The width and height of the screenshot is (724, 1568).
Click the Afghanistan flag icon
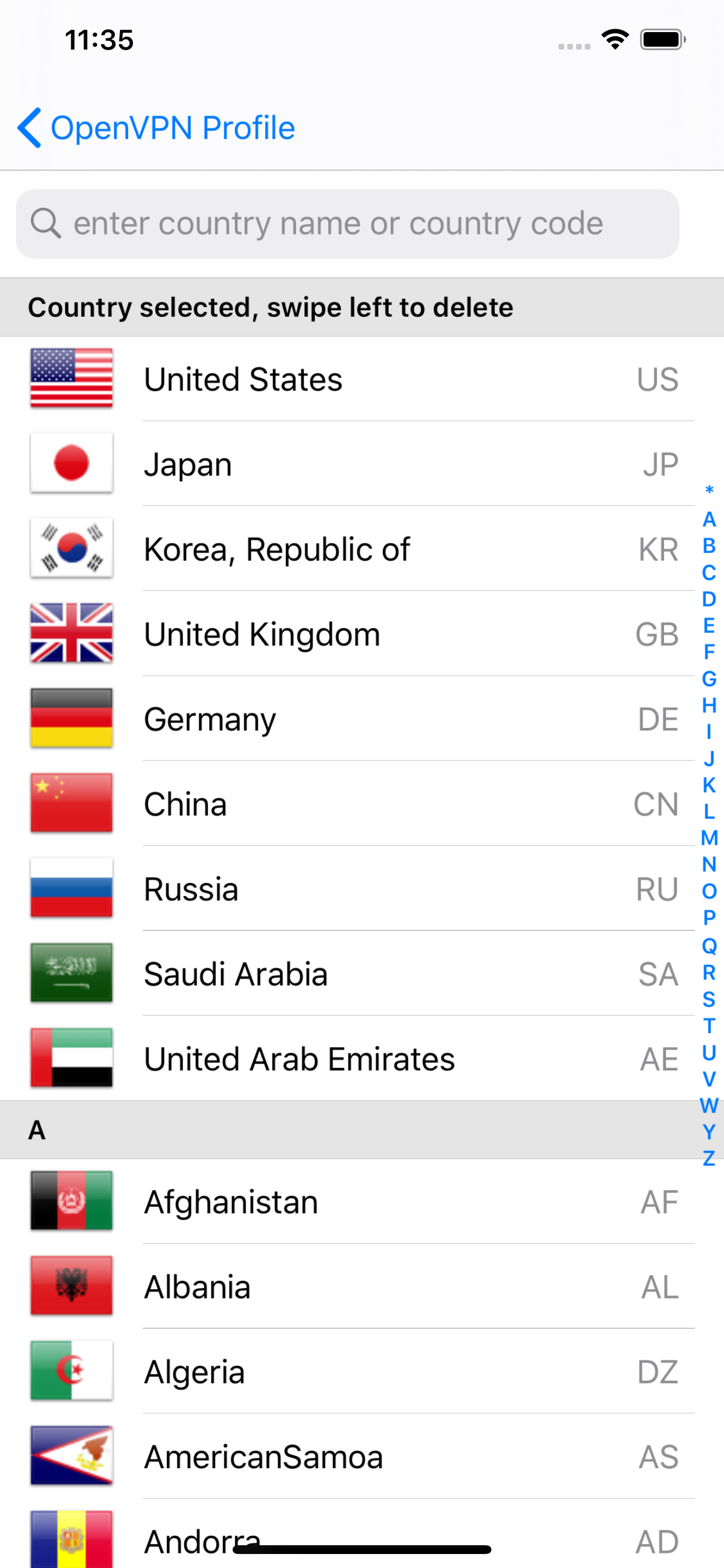[71, 1200]
